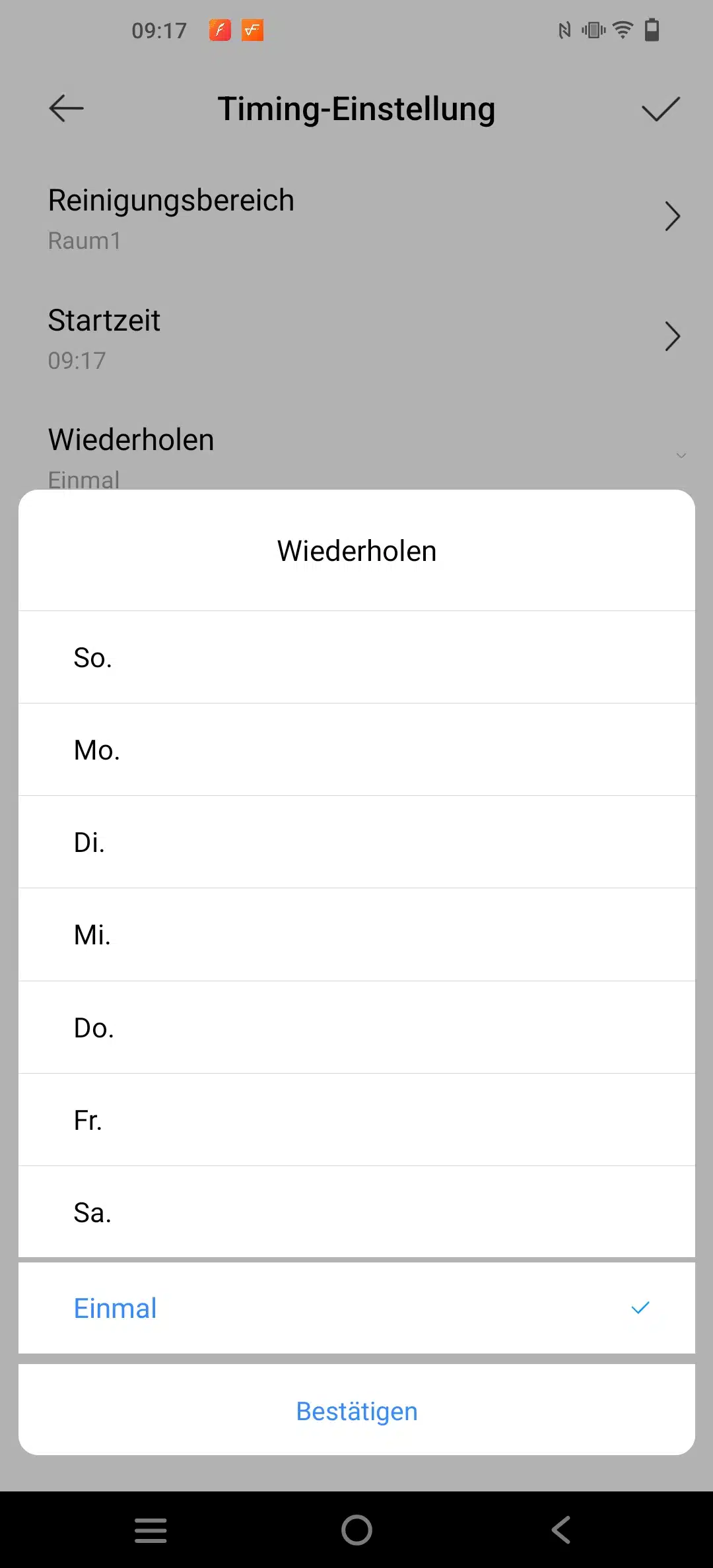The width and height of the screenshot is (713, 1568).
Task: Open Reinigungsbereich settings row
Action: pyautogui.click(x=356, y=218)
